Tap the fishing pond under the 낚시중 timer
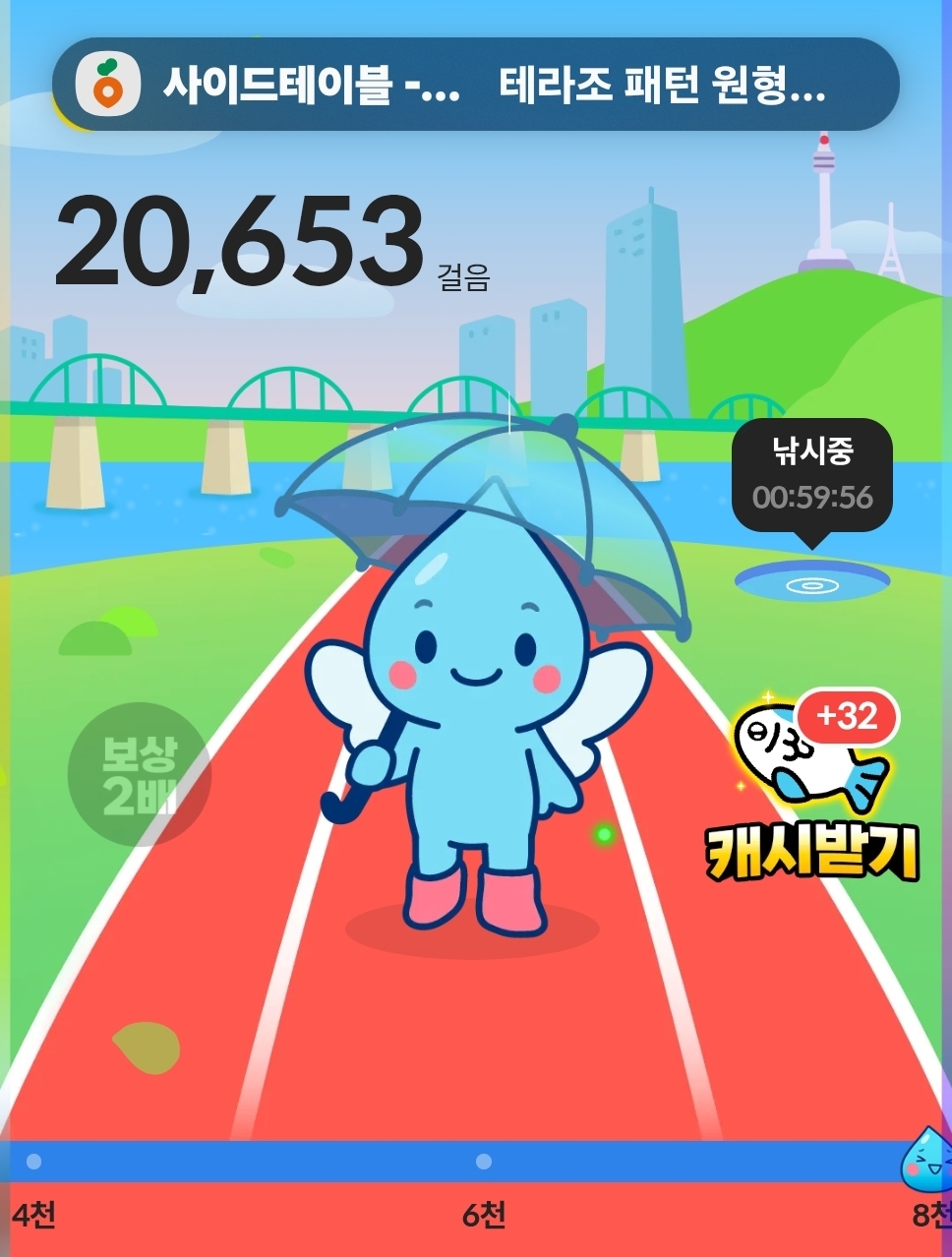Screen dimensions: 952x1257 click(811, 582)
